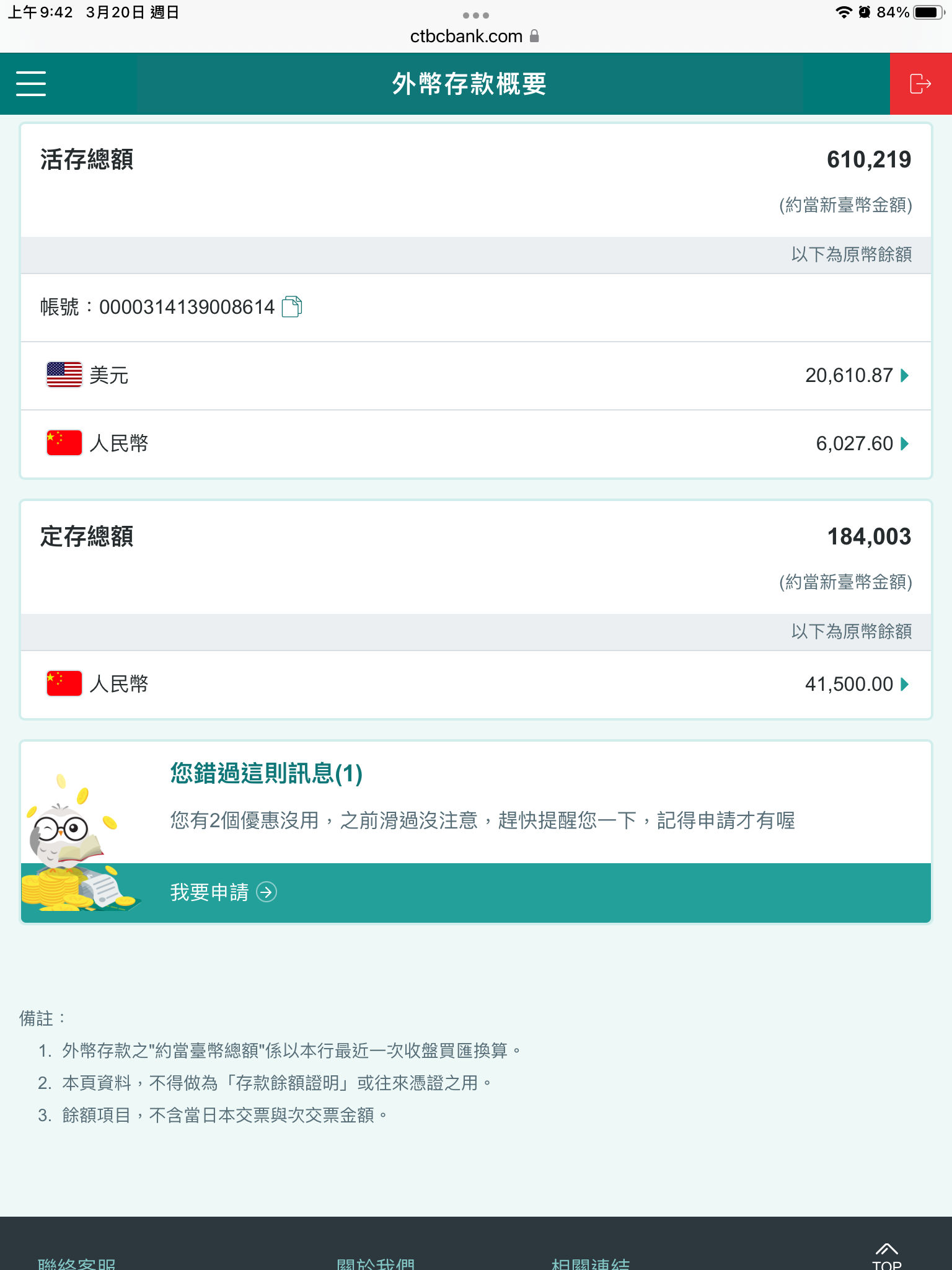The image size is (952, 1270).
Task: Open the three-dot multitasking menu
Action: (476, 15)
